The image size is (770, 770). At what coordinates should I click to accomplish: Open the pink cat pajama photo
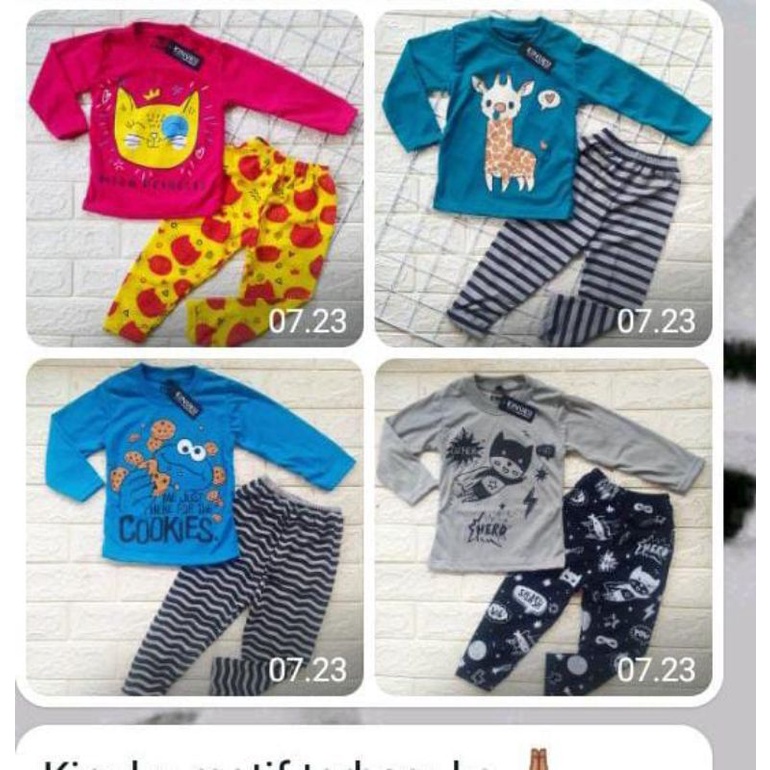tap(195, 178)
